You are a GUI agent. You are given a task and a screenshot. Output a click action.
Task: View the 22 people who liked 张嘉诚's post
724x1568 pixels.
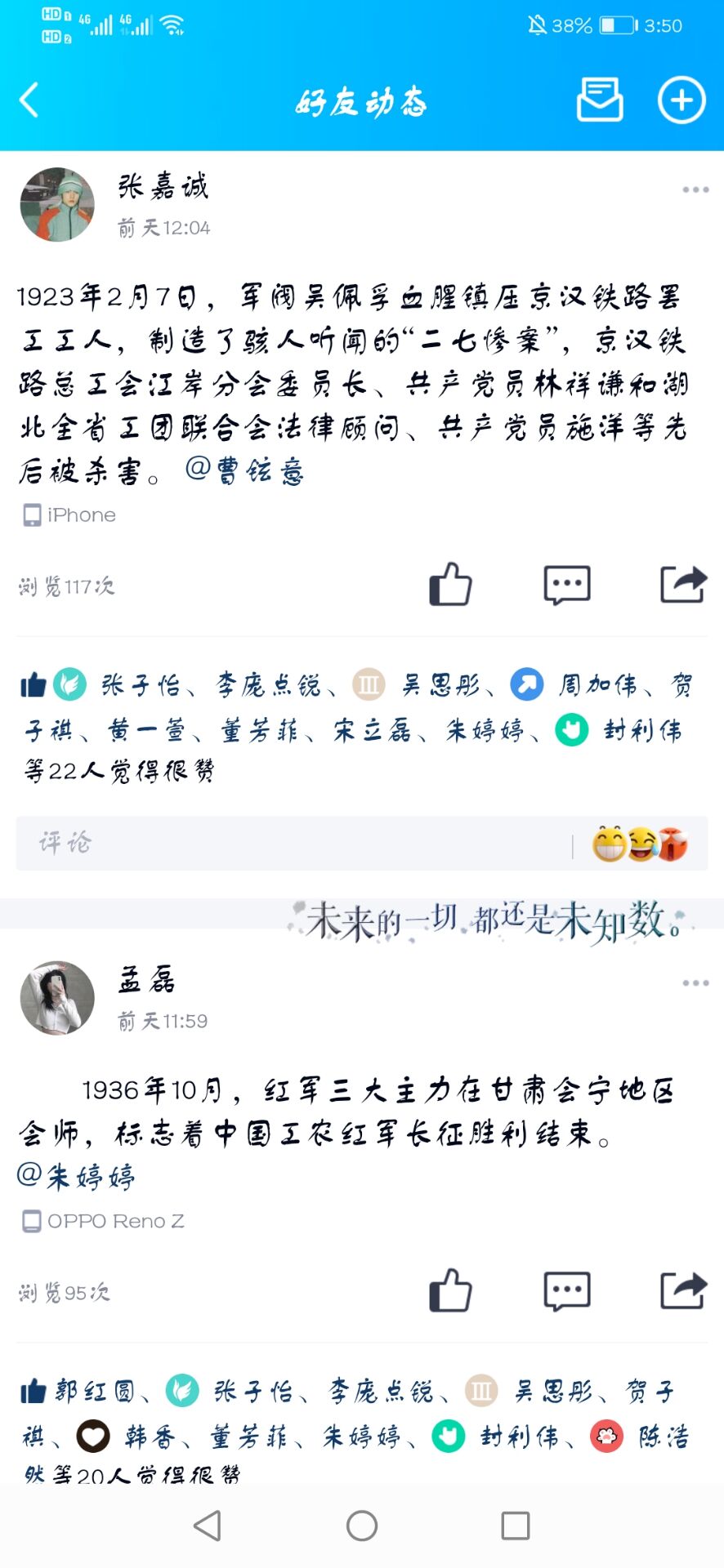pyautogui.click(x=119, y=771)
